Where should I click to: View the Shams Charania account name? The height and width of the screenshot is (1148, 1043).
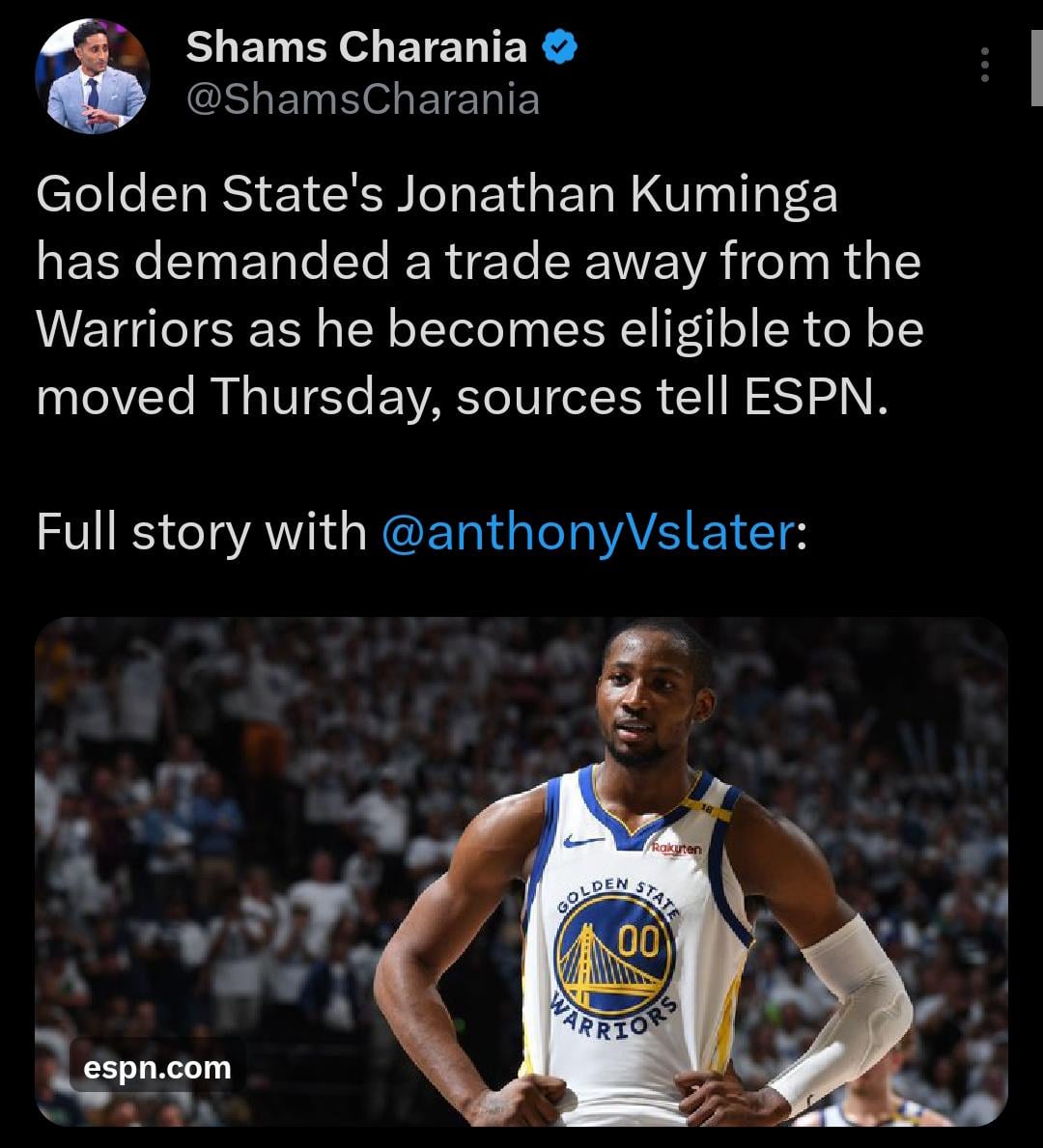click(356, 47)
